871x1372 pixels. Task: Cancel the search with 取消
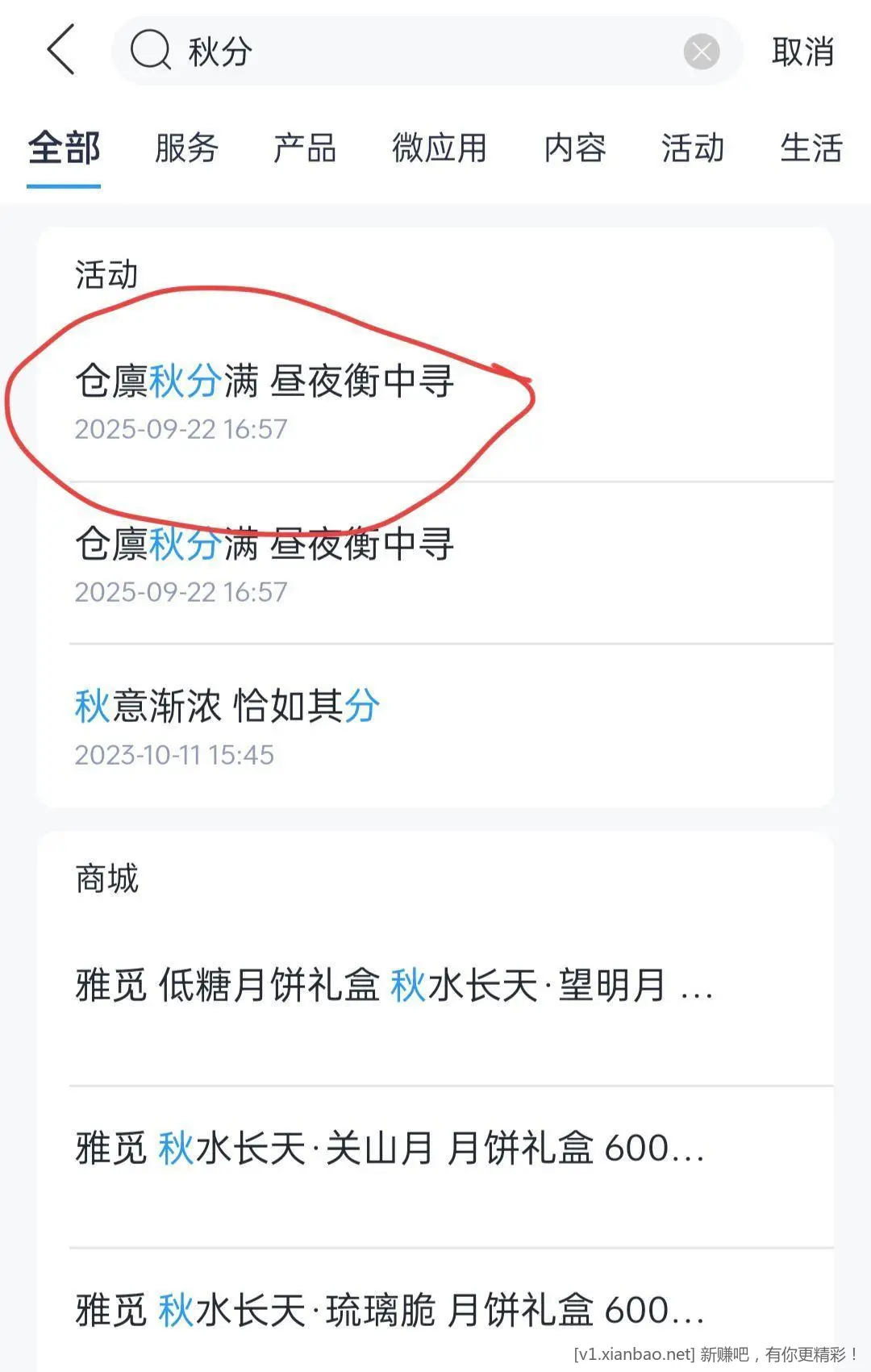click(802, 52)
